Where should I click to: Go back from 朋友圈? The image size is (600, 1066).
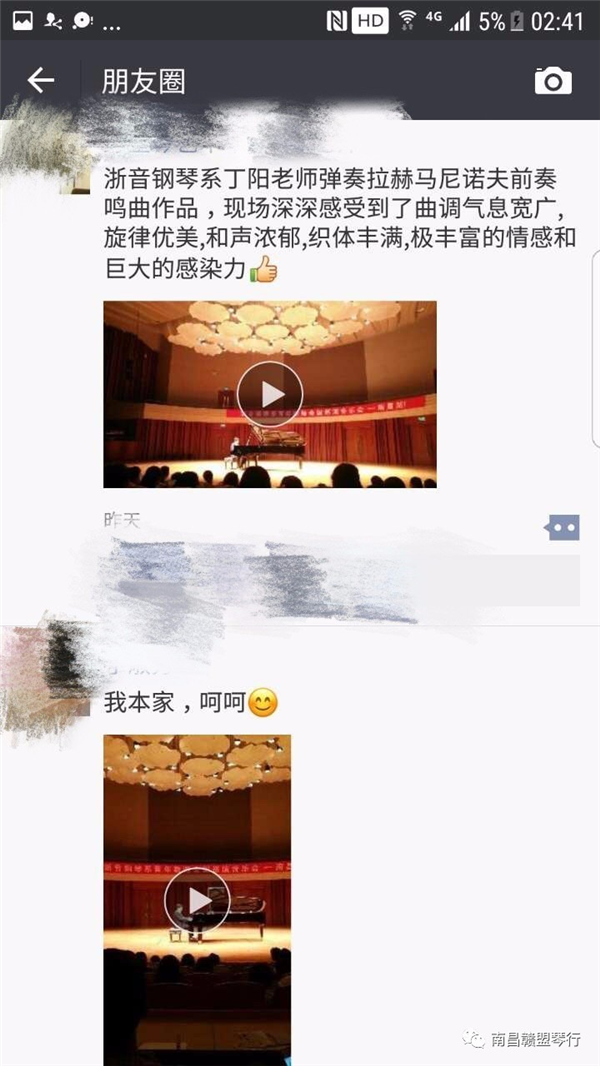[40, 80]
